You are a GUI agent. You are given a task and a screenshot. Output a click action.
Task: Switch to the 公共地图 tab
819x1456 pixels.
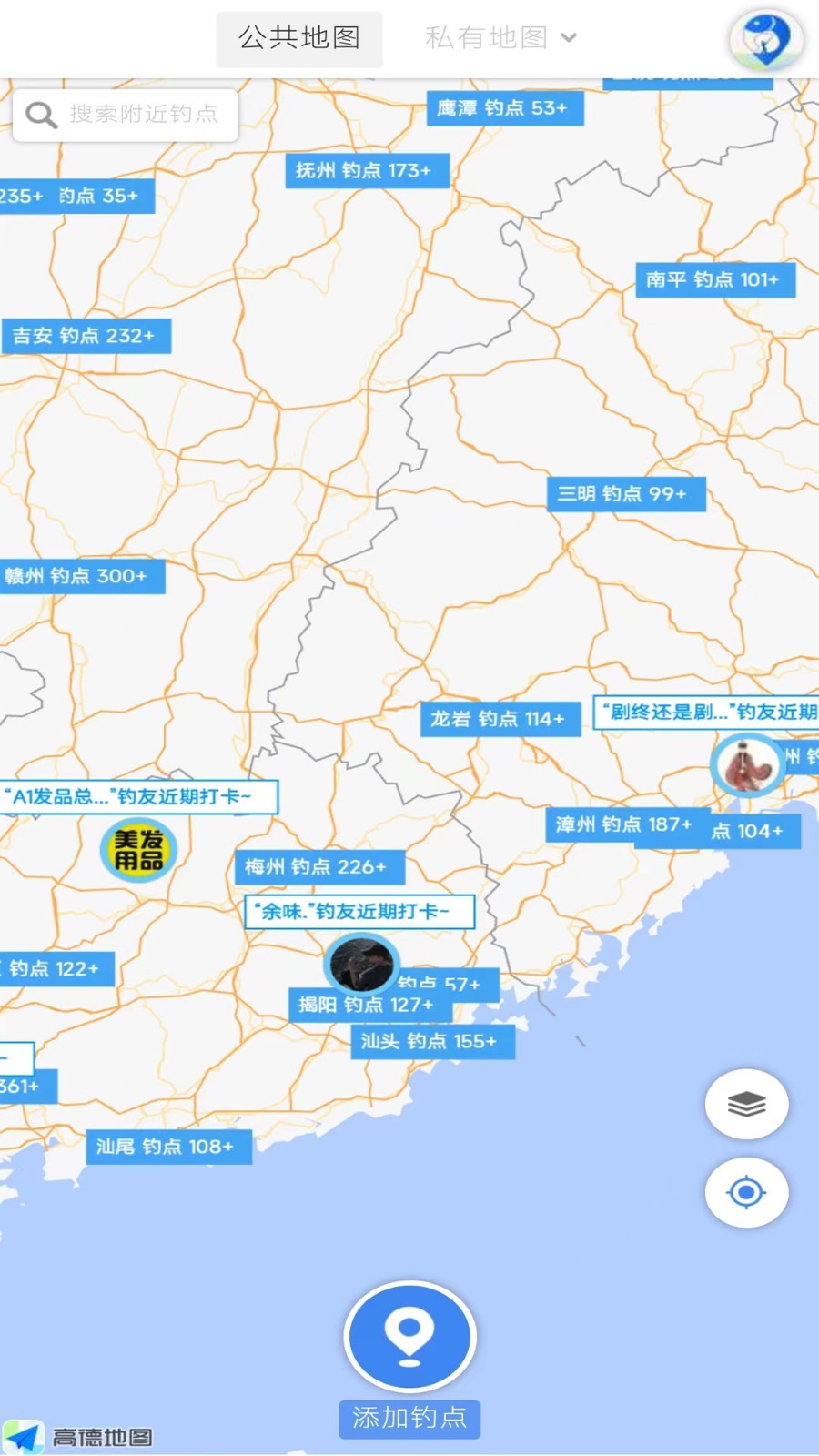(x=299, y=38)
